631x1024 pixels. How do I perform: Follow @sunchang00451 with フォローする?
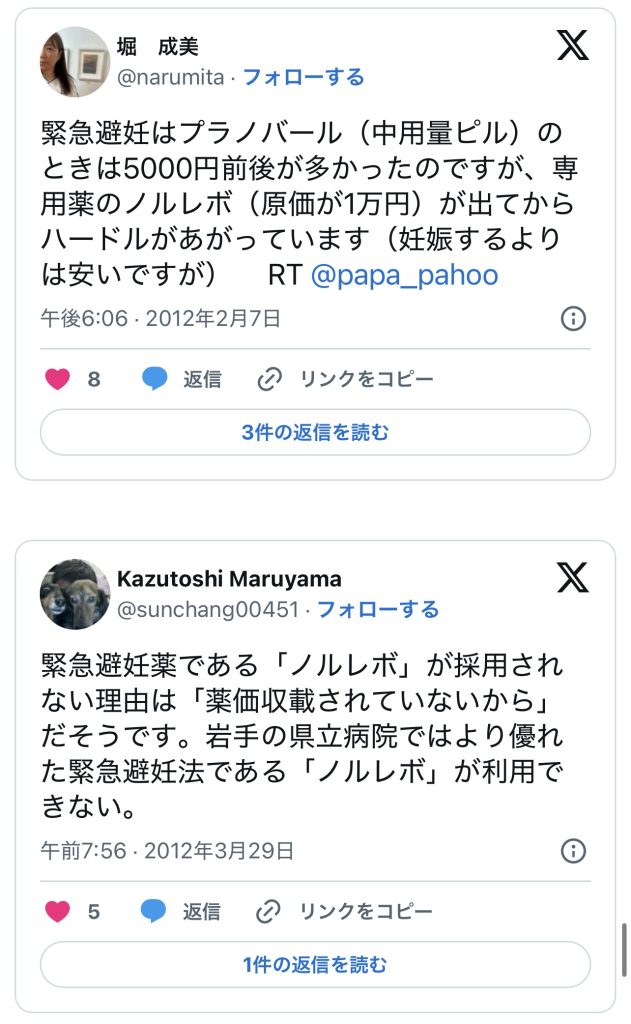377,609
